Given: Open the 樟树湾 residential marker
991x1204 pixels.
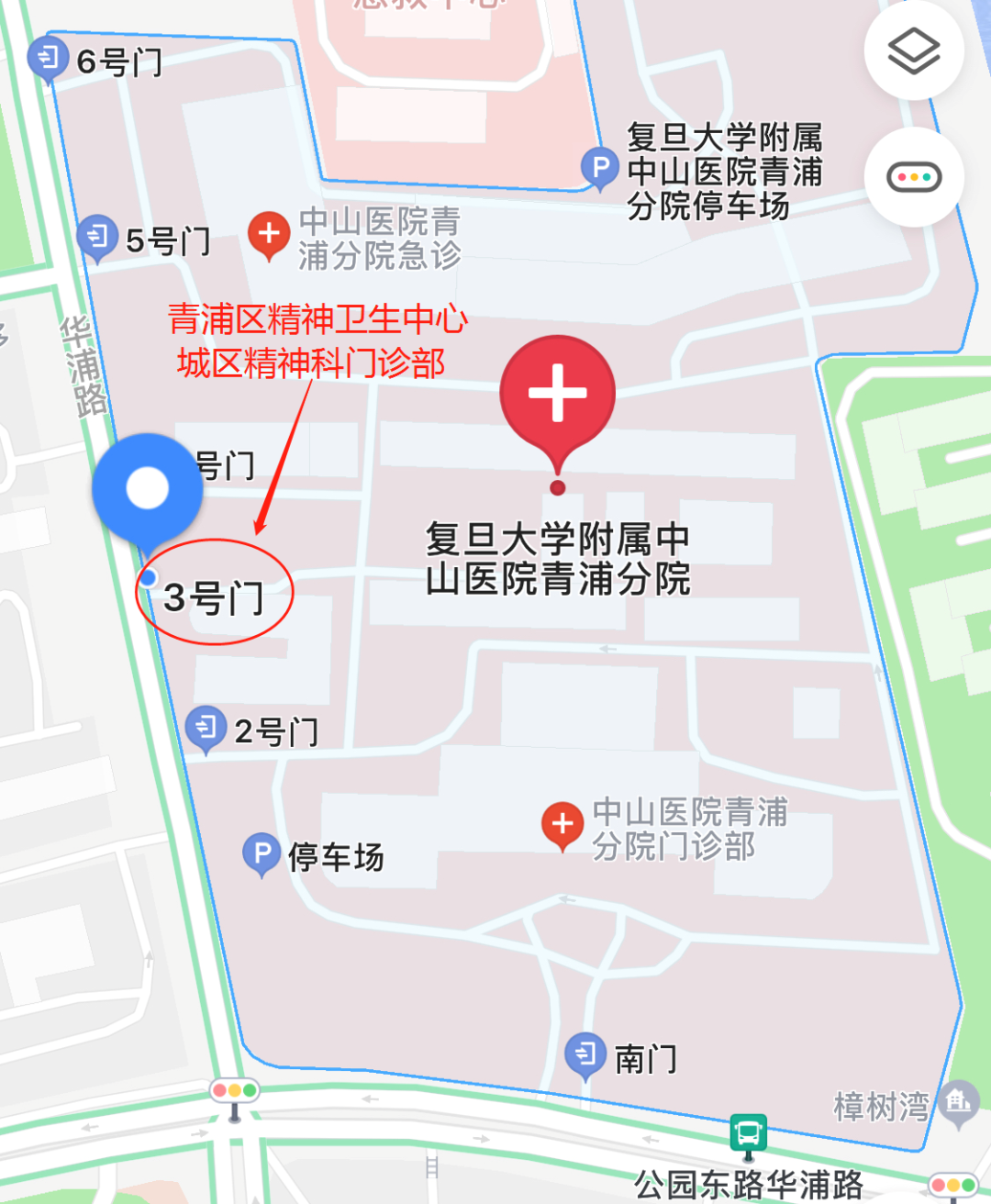Looking at the screenshot, I should click(x=959, y=1099).
